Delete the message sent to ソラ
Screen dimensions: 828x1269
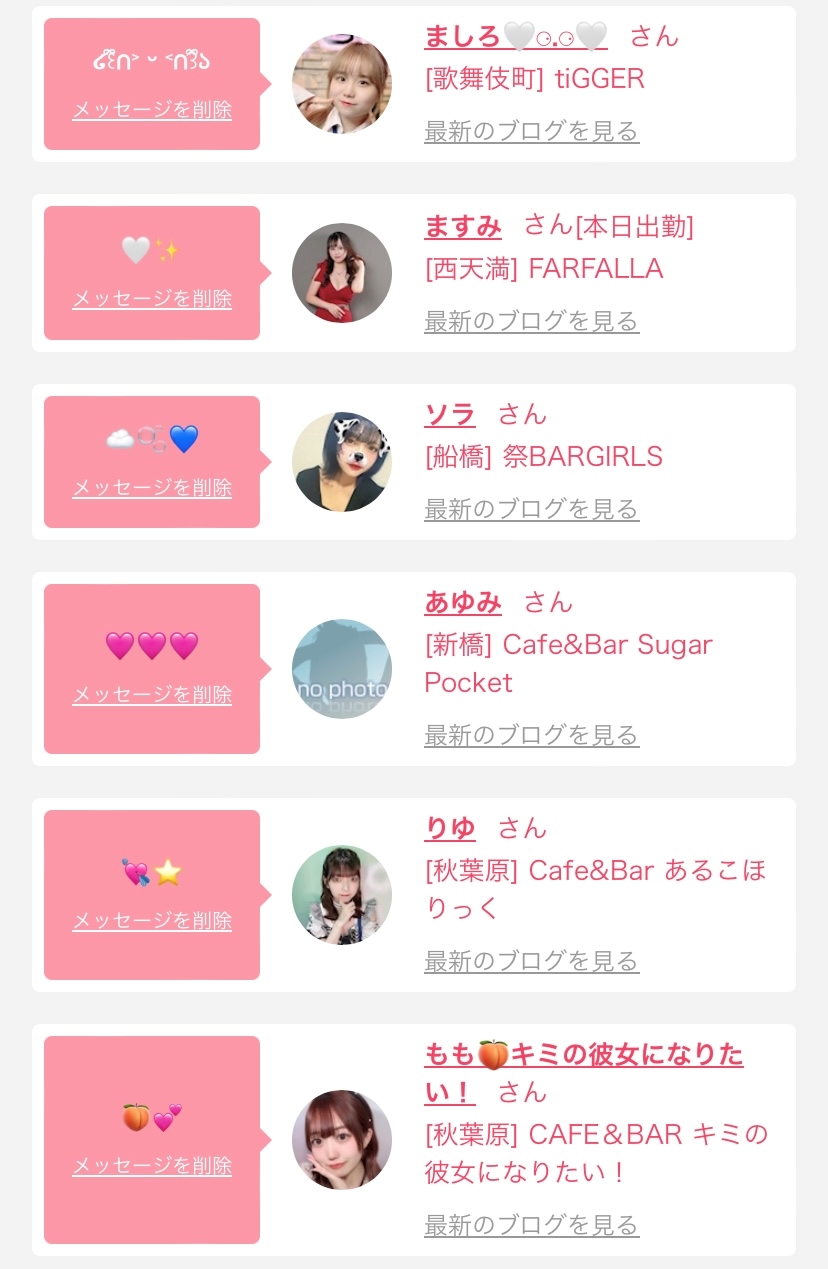pos(152,488)
